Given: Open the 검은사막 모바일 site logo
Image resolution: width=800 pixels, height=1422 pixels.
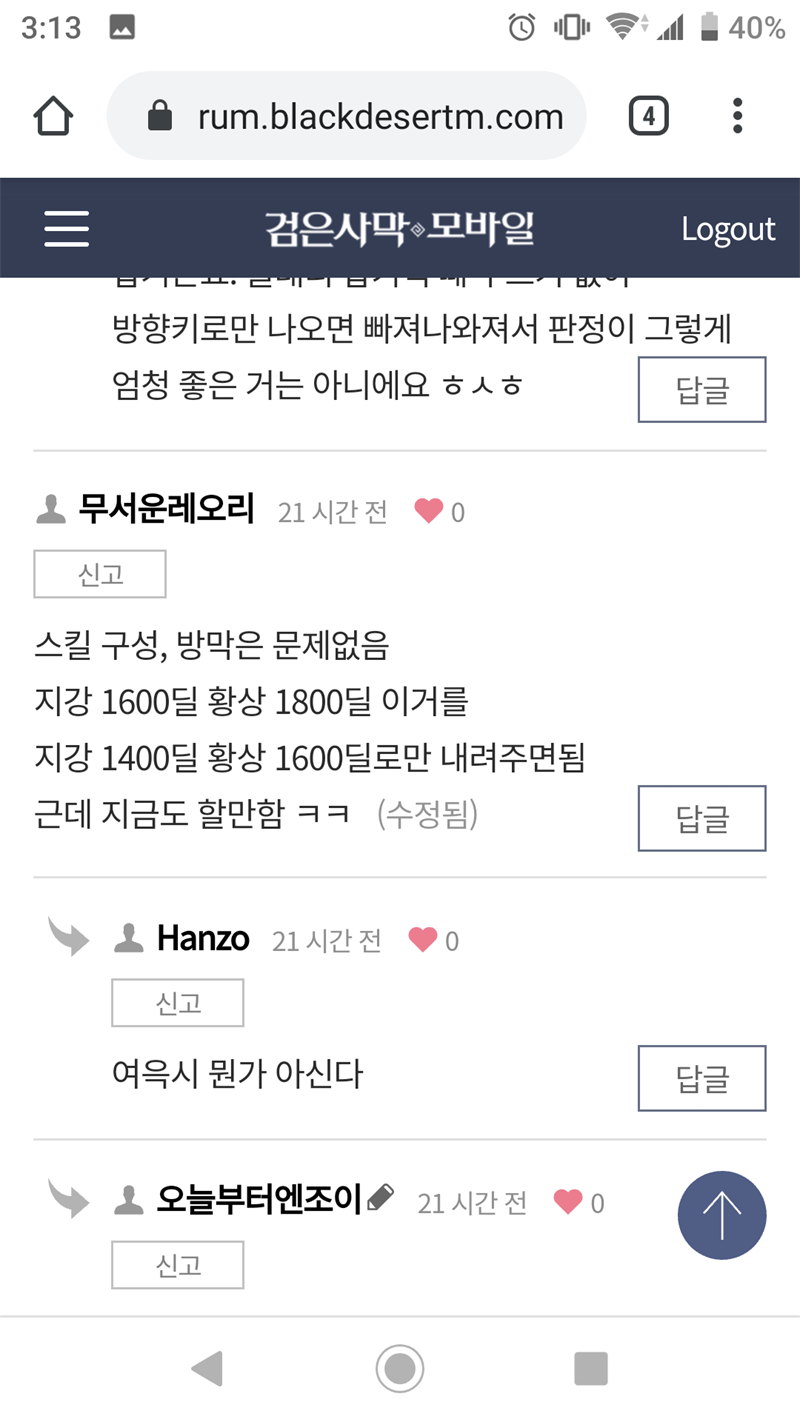Looking at the screenshot, I should (400, 229).
